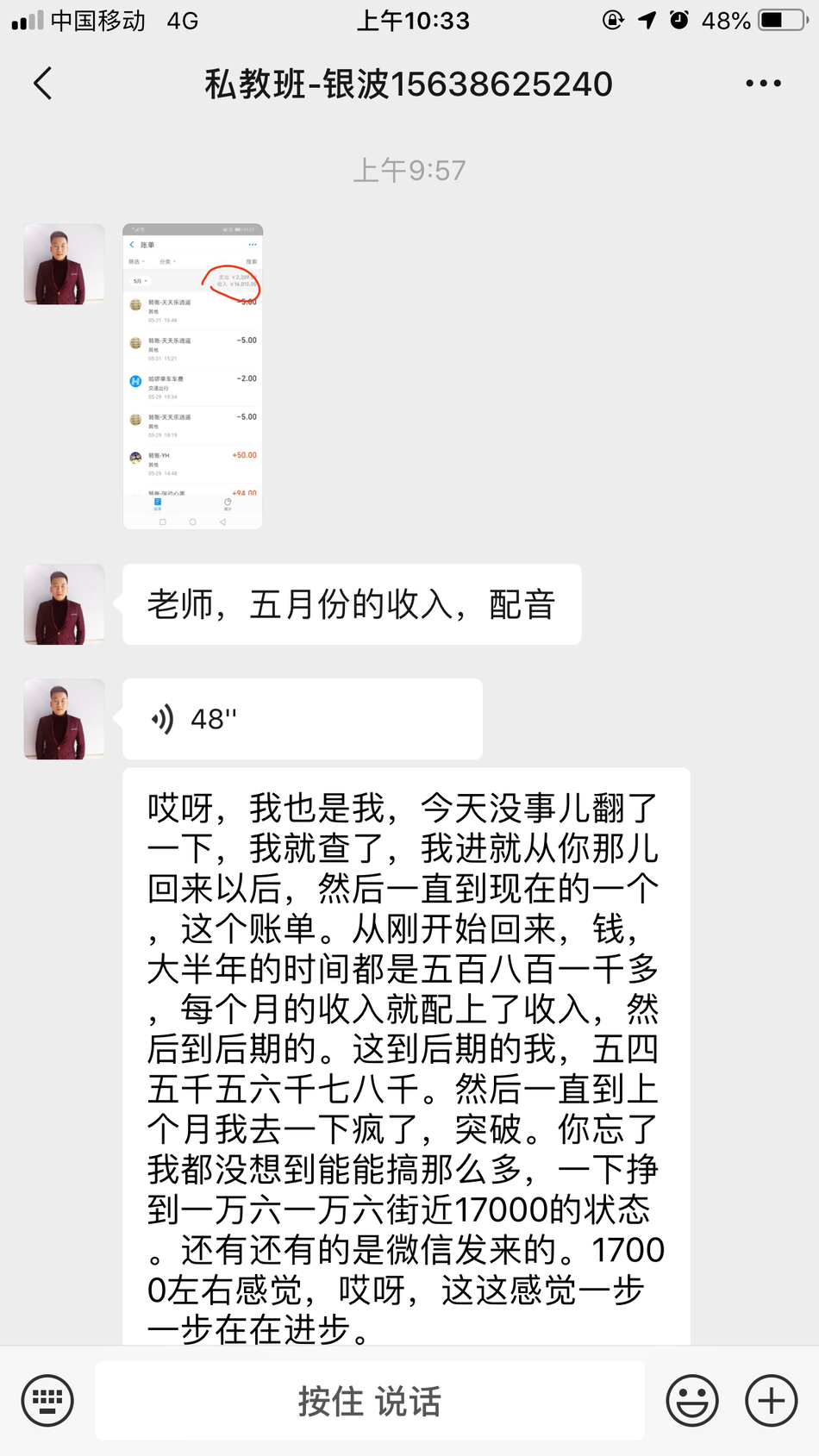
Task: Open the plus attachments menu
Action: [x=771, y=1401]
